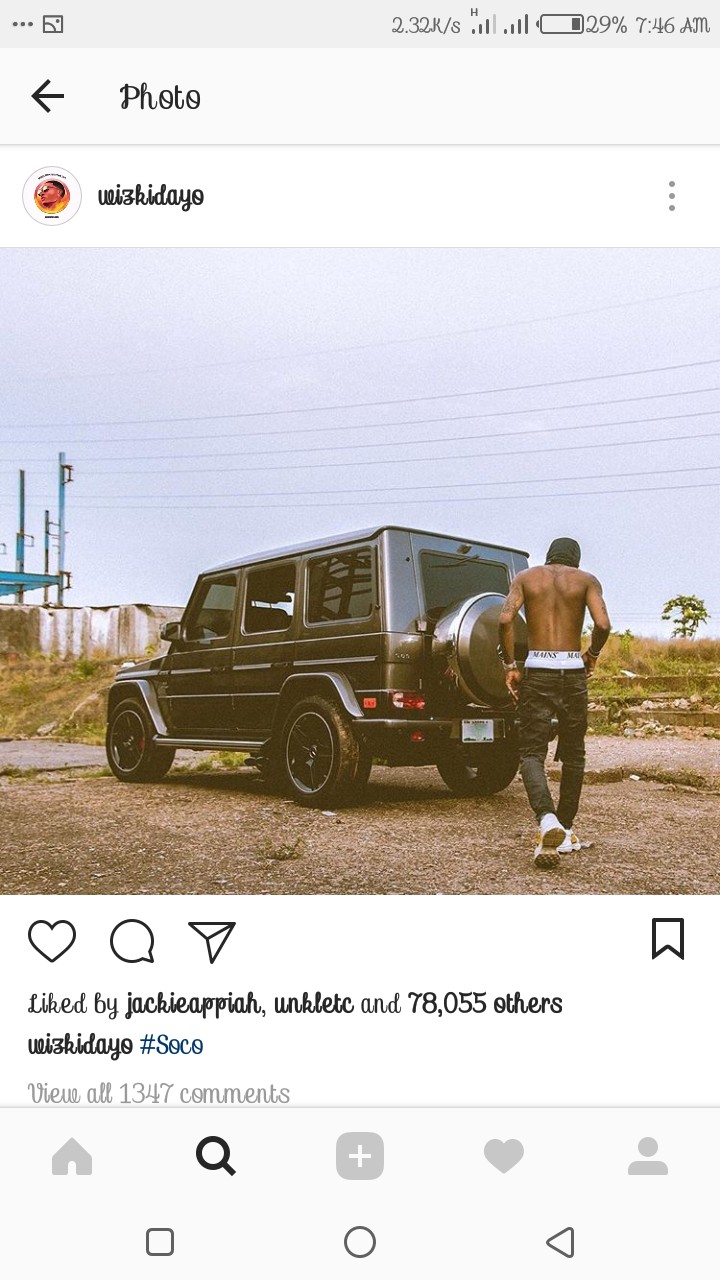View the 78,055 others who liked
Viewport: 720px width, 1280px height.
[x=485, y=1003]
